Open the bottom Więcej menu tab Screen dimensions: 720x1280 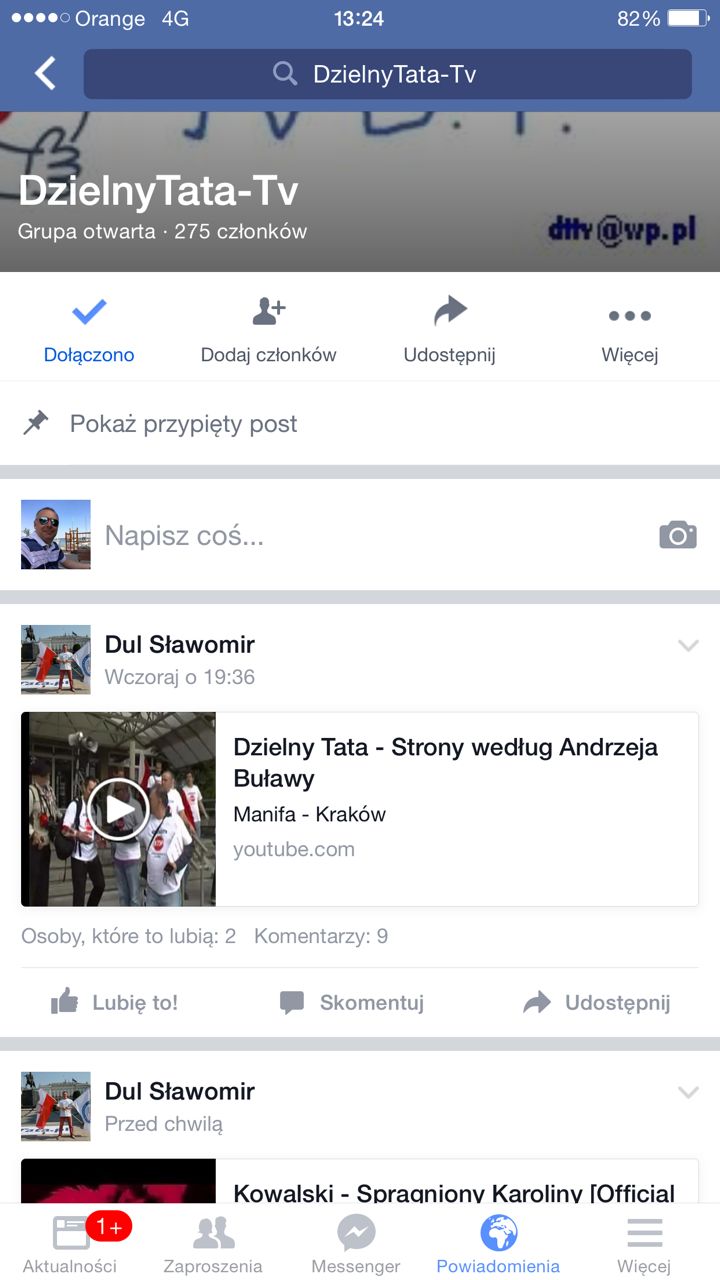pos(644,1243)
